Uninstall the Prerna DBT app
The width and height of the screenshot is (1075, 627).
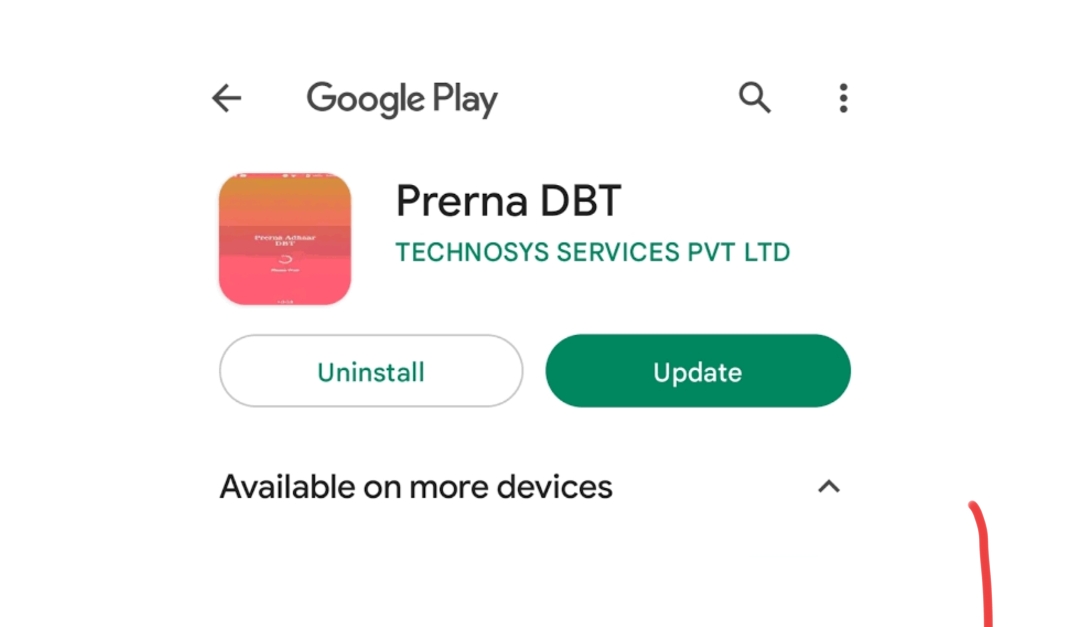click(x=371, y=372)
